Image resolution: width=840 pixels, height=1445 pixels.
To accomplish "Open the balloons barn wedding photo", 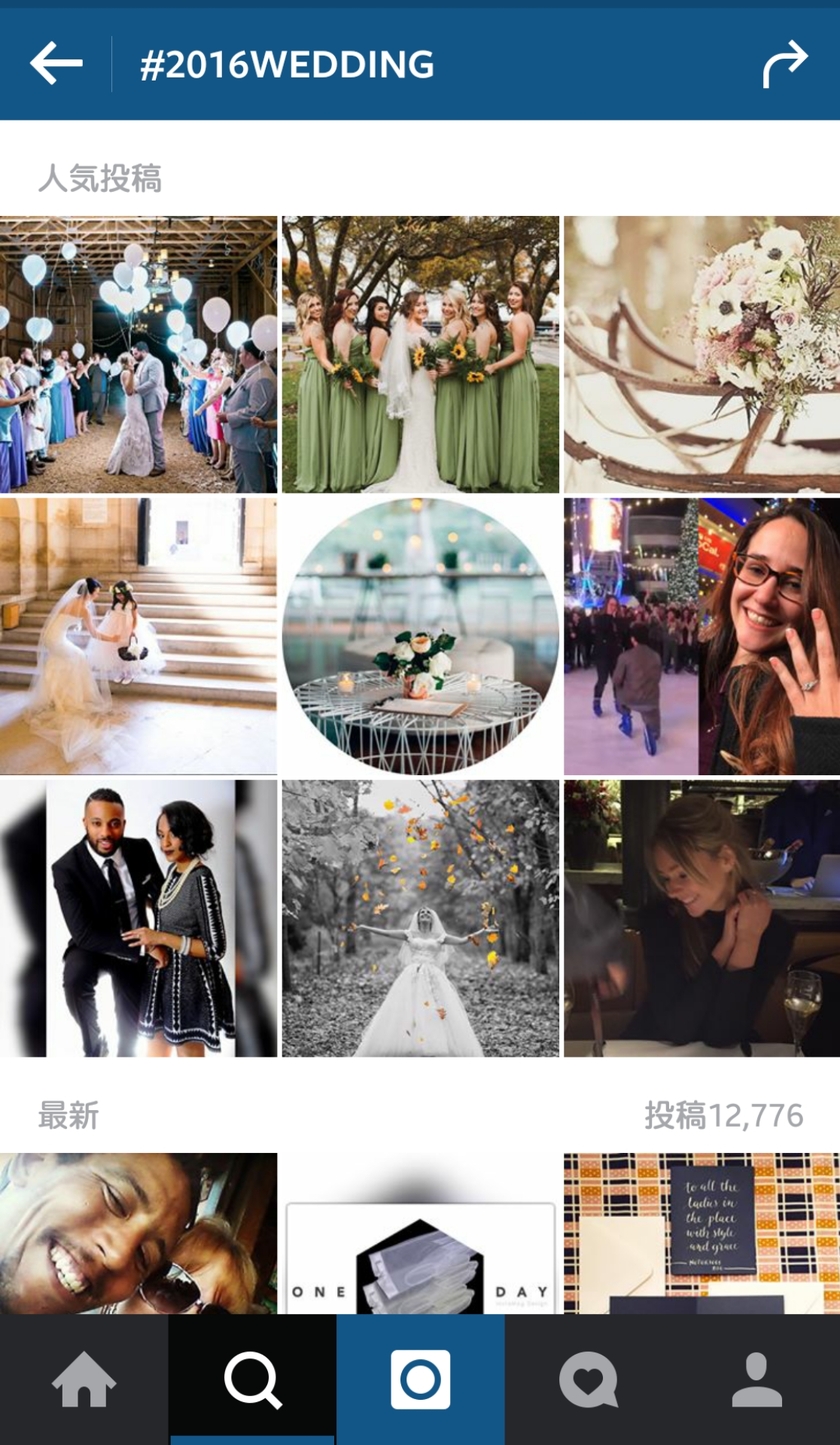I will coord(139,352).
